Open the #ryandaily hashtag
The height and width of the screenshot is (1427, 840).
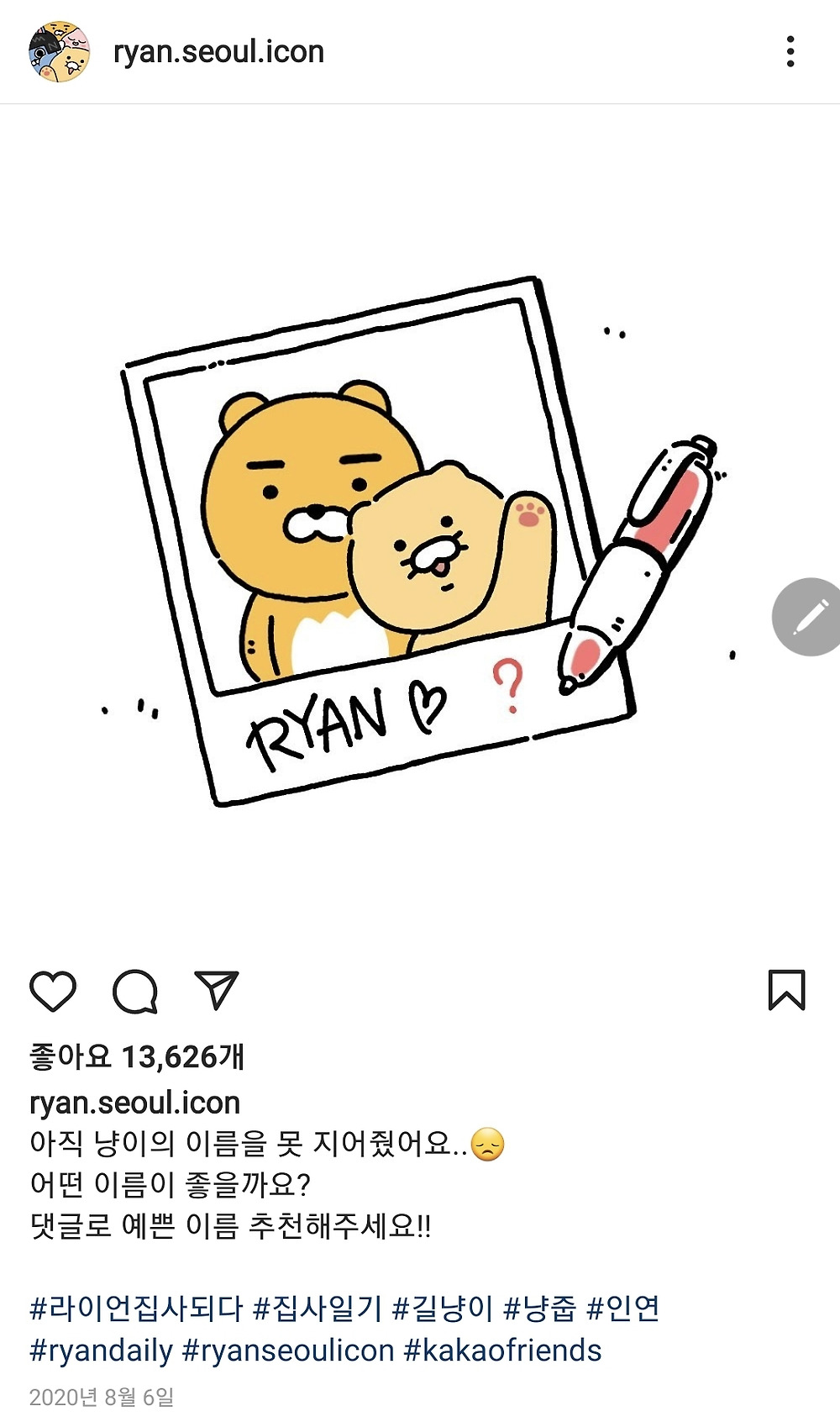(x=101, y=1351)
